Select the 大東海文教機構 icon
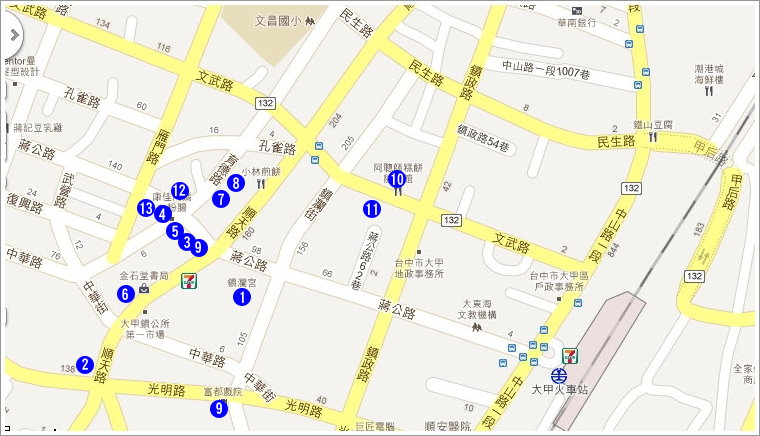The width and height of the screenshot is (760, 436). click(478, 326)
